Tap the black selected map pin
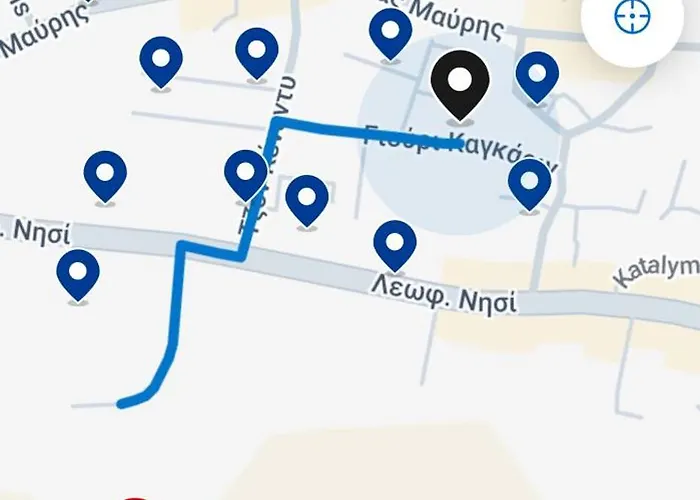 (459, 83)
